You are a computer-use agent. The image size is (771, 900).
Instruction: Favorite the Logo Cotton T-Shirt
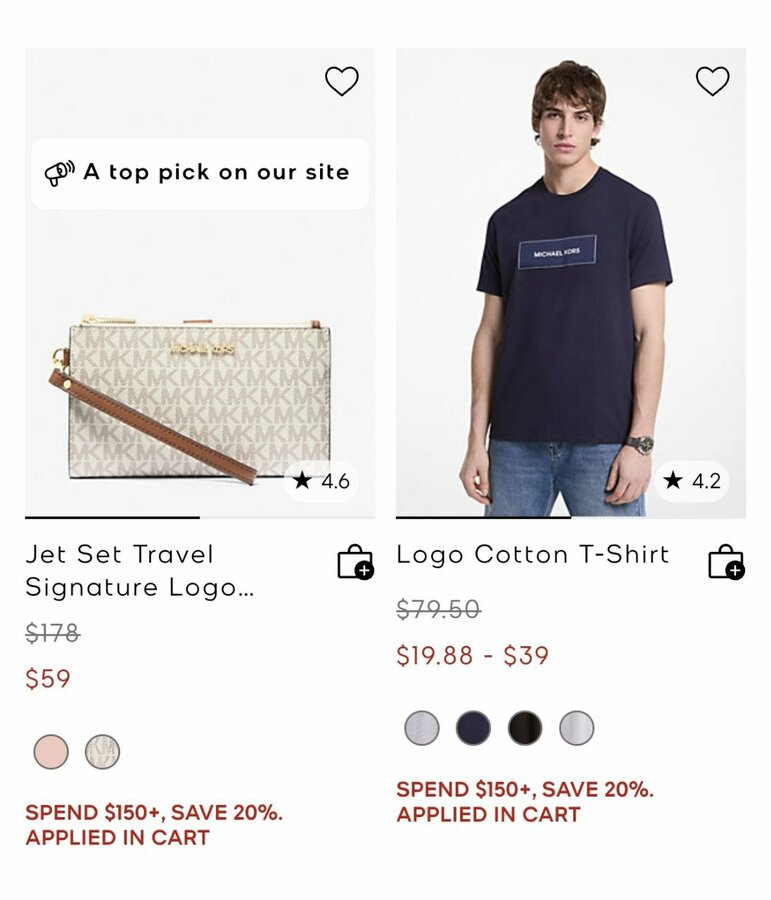(712, 81)
